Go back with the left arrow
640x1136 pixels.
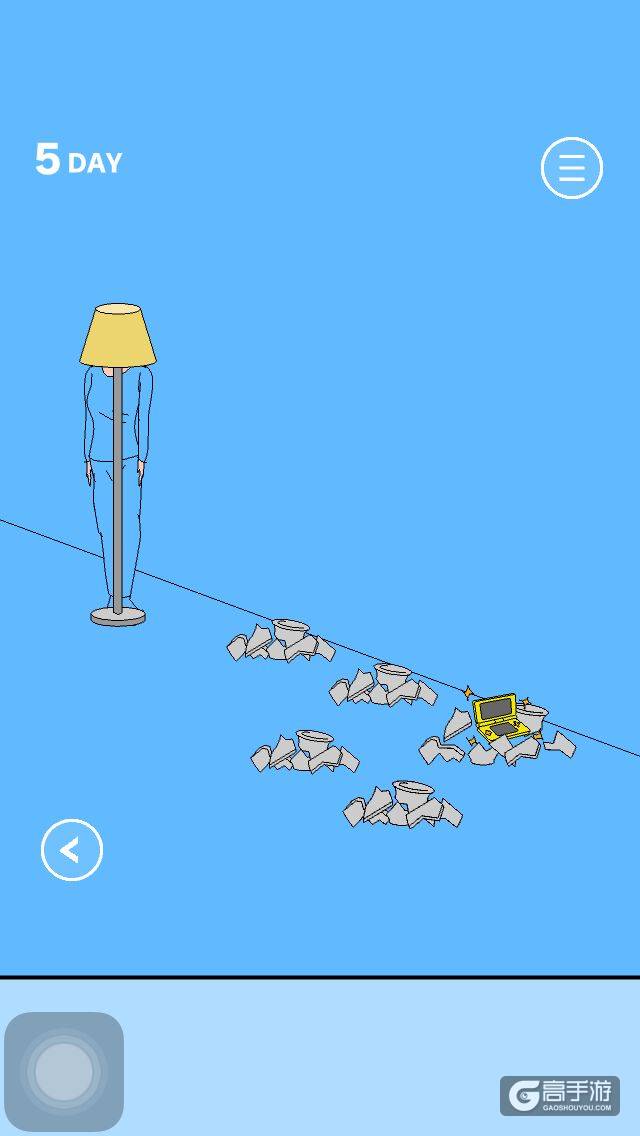point(72,850)
